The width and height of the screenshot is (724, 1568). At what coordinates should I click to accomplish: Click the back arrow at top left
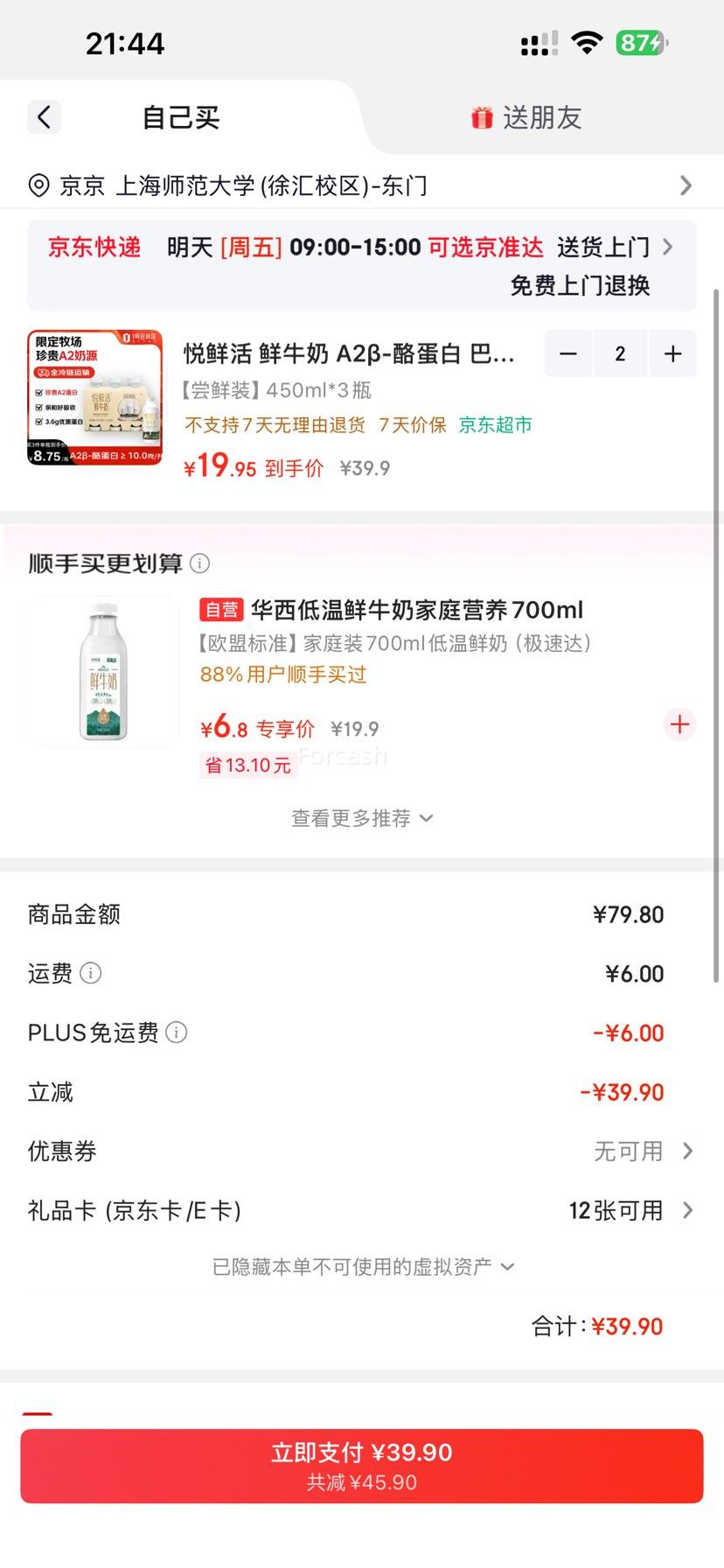point(44,116)
